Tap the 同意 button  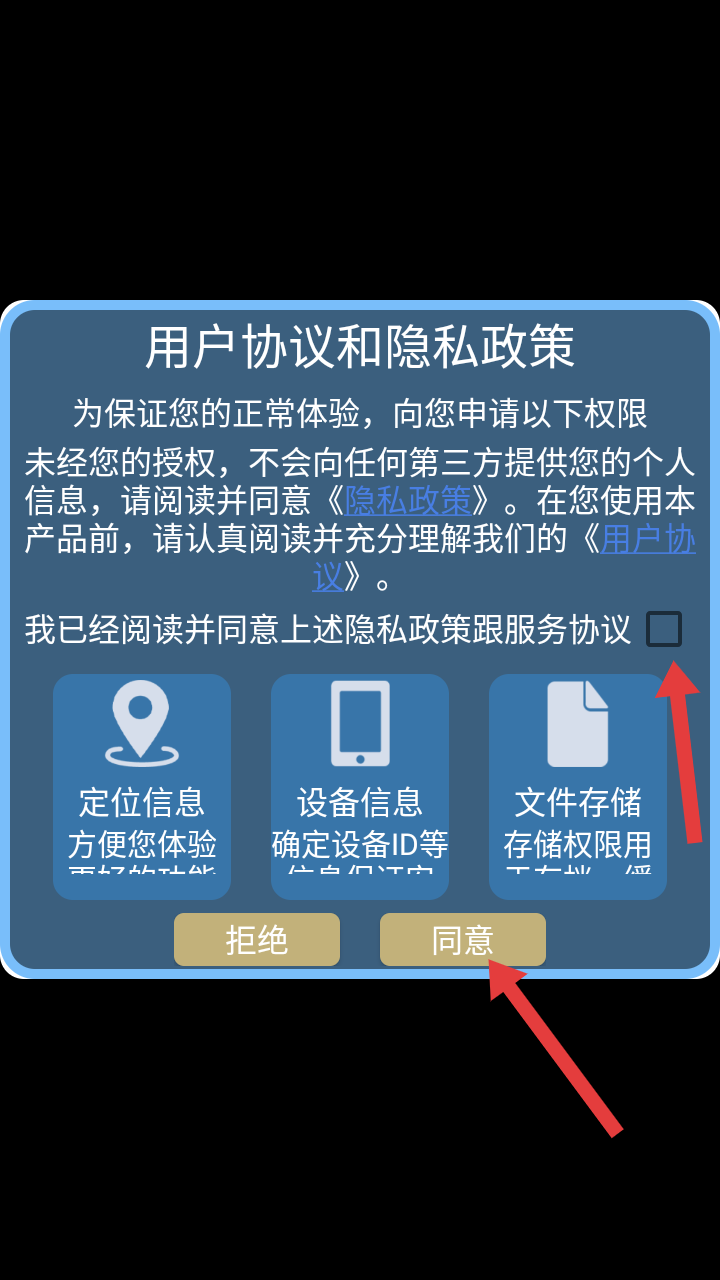[x=462, y=940]
